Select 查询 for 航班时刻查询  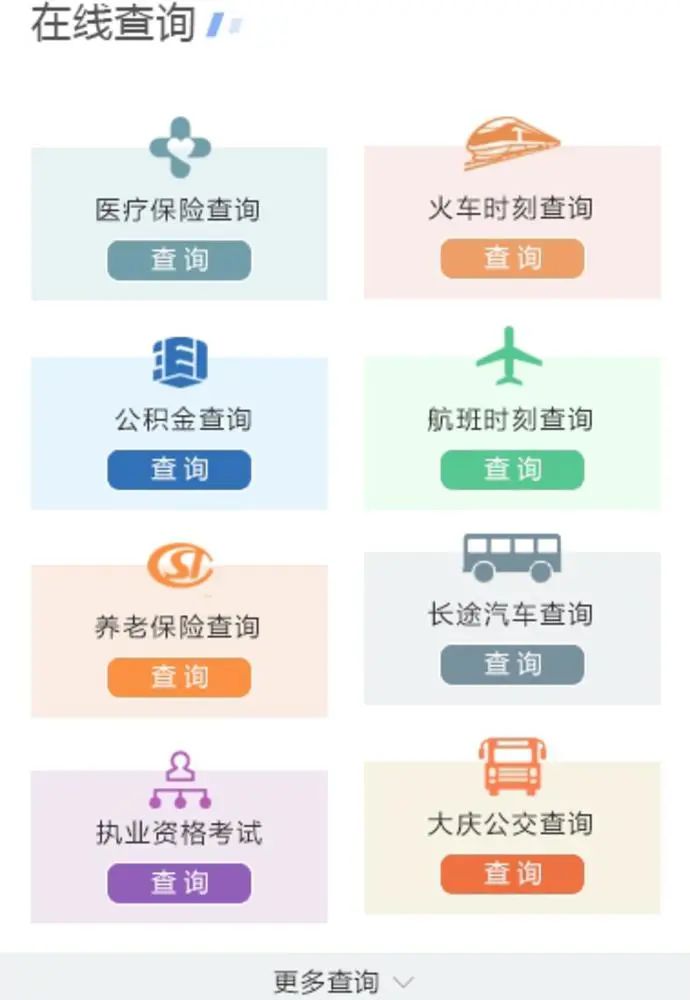pos(512,469)
